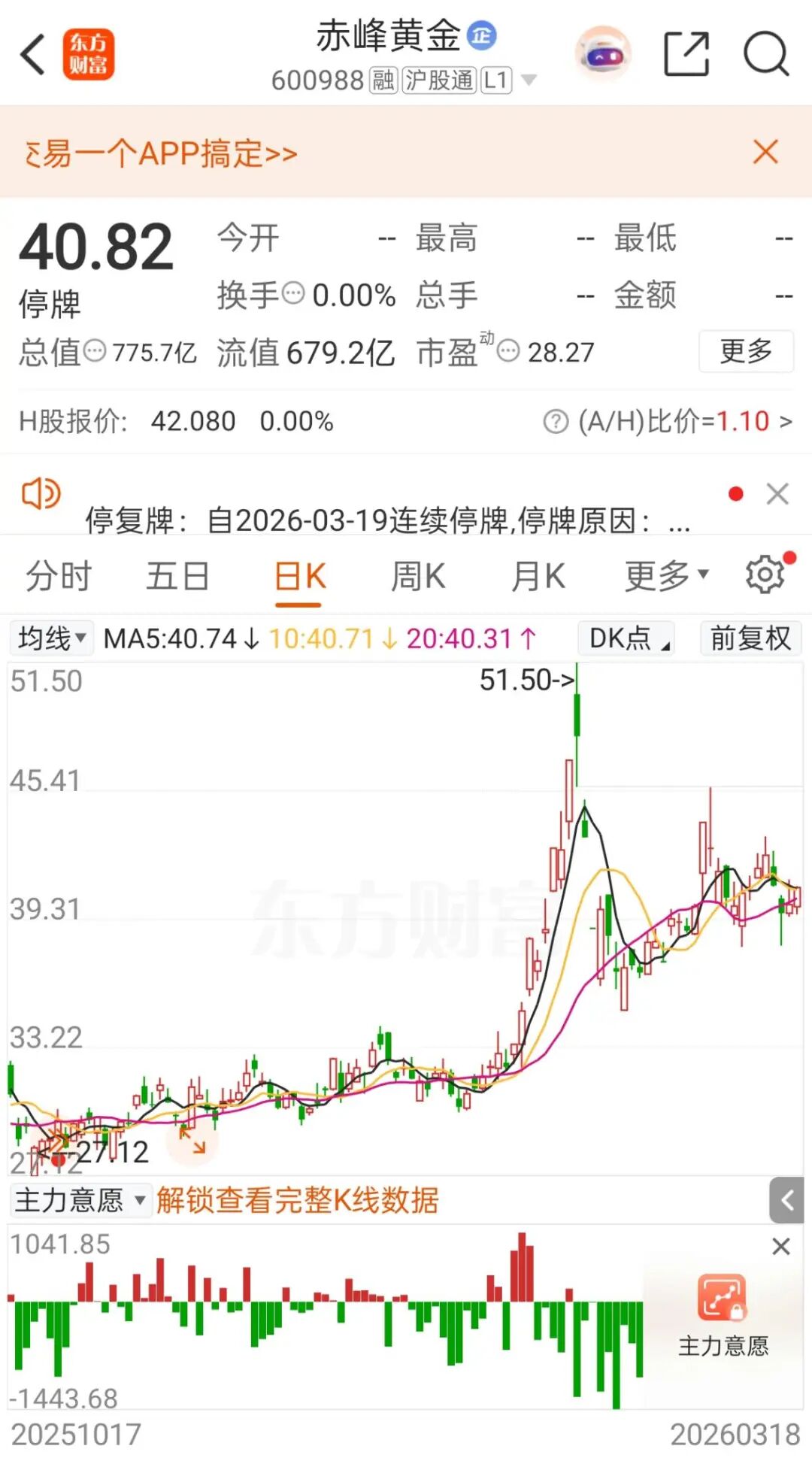Tap the locked 主力意愿 chart icon
This screenshot has height=1458, width=812.
coord(723,1298)
